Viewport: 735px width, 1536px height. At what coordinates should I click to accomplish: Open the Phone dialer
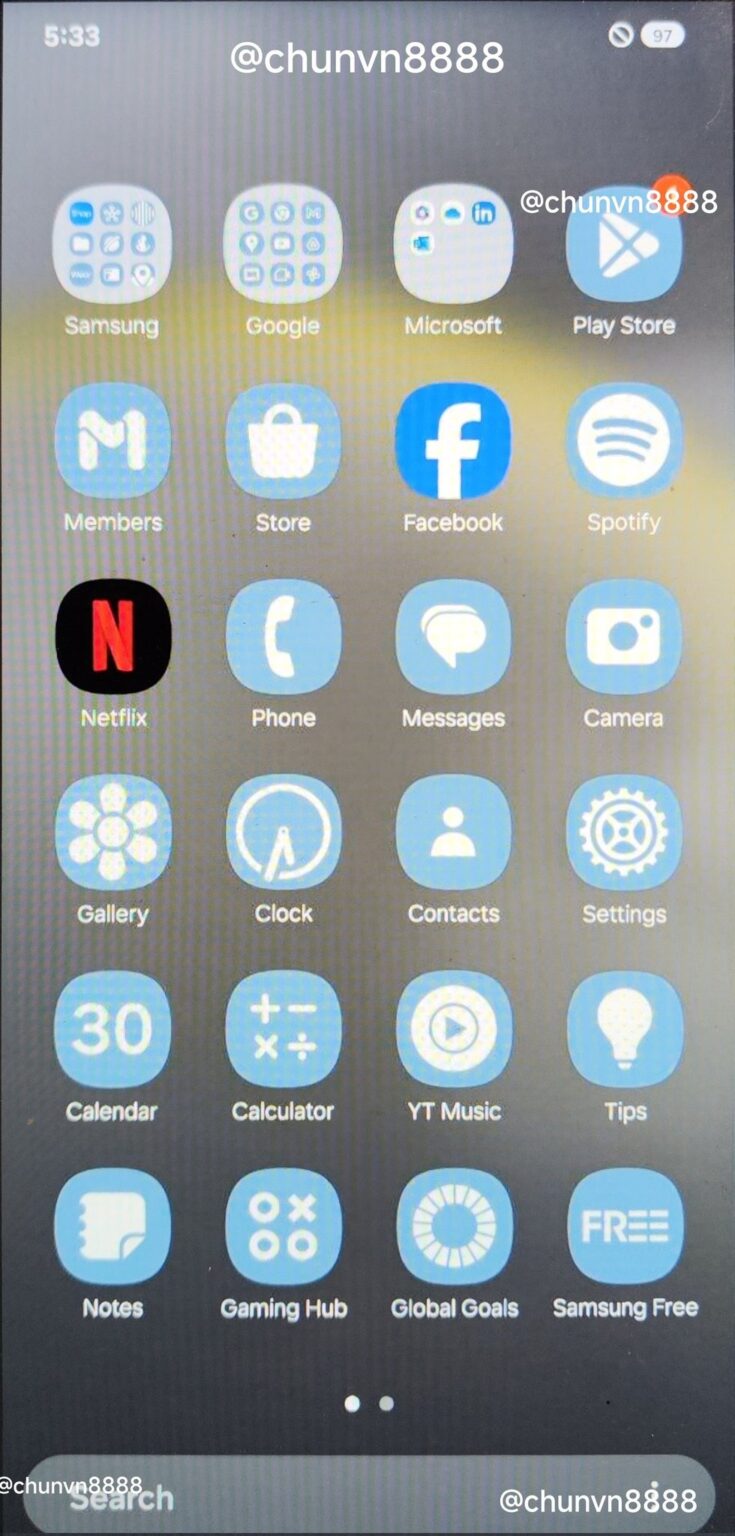[283, 634]
